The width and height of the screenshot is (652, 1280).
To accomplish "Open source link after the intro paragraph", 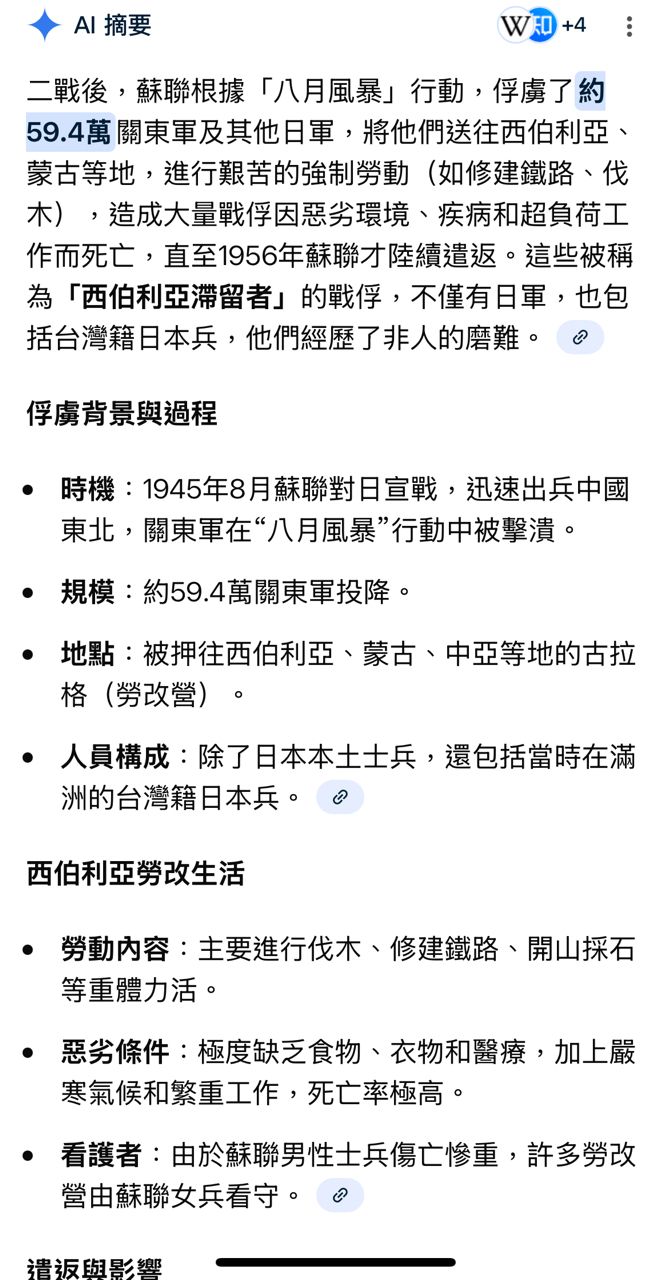I will point(580,338).
